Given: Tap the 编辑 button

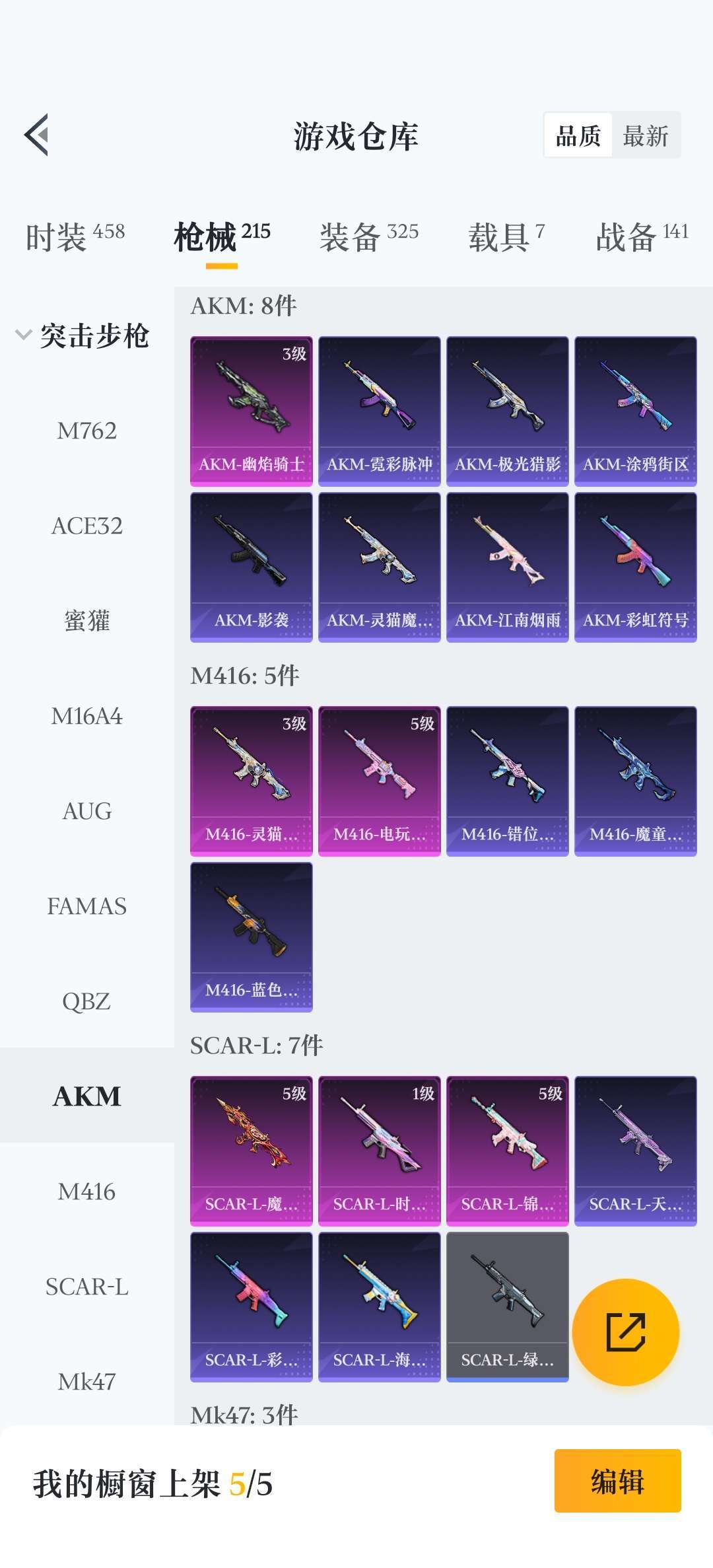Looking at the screenshot, I should [x=618, y=1481].
